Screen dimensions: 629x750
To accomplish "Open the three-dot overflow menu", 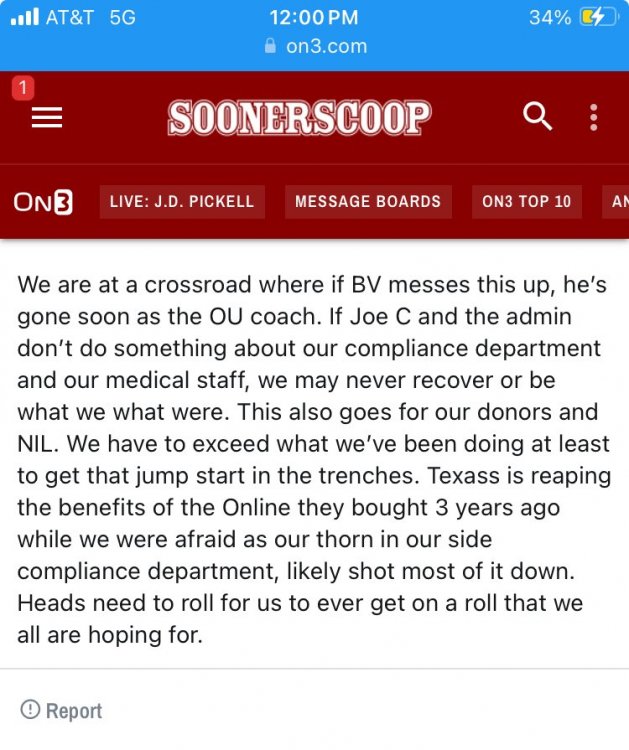I will tap(593, 117).
